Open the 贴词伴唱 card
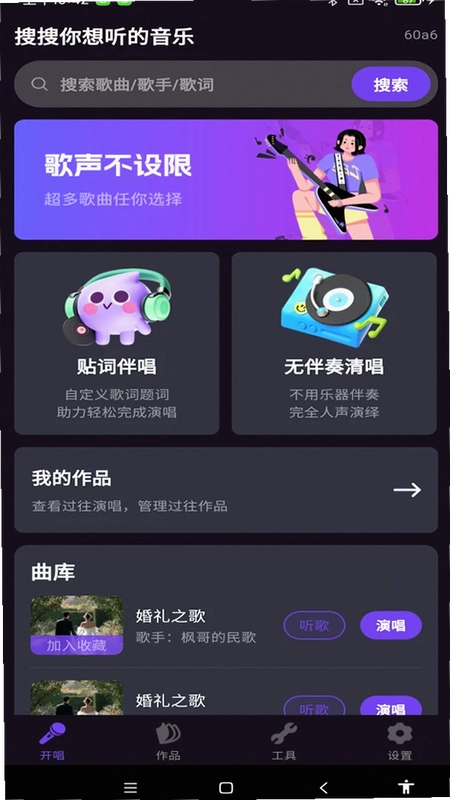 click(x=117, y=343)
